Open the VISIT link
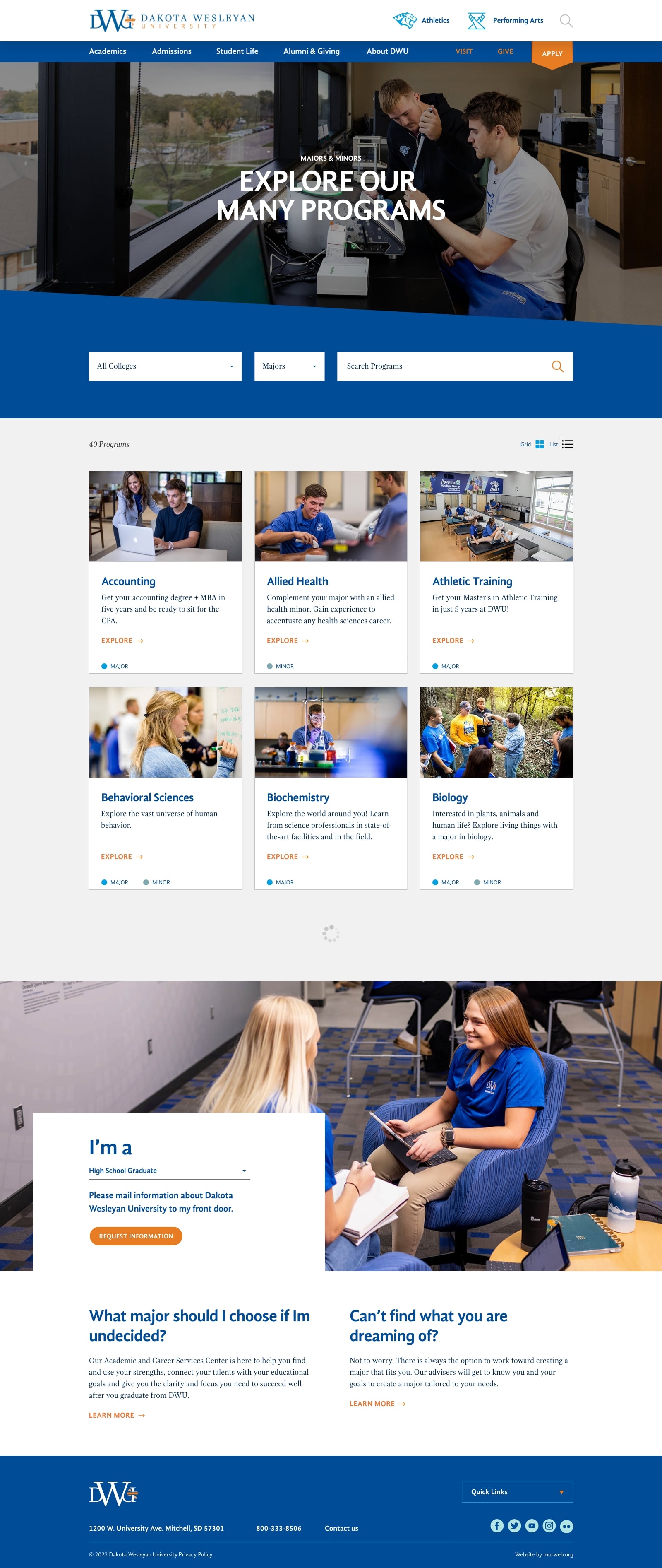 [x=464, y=52]
